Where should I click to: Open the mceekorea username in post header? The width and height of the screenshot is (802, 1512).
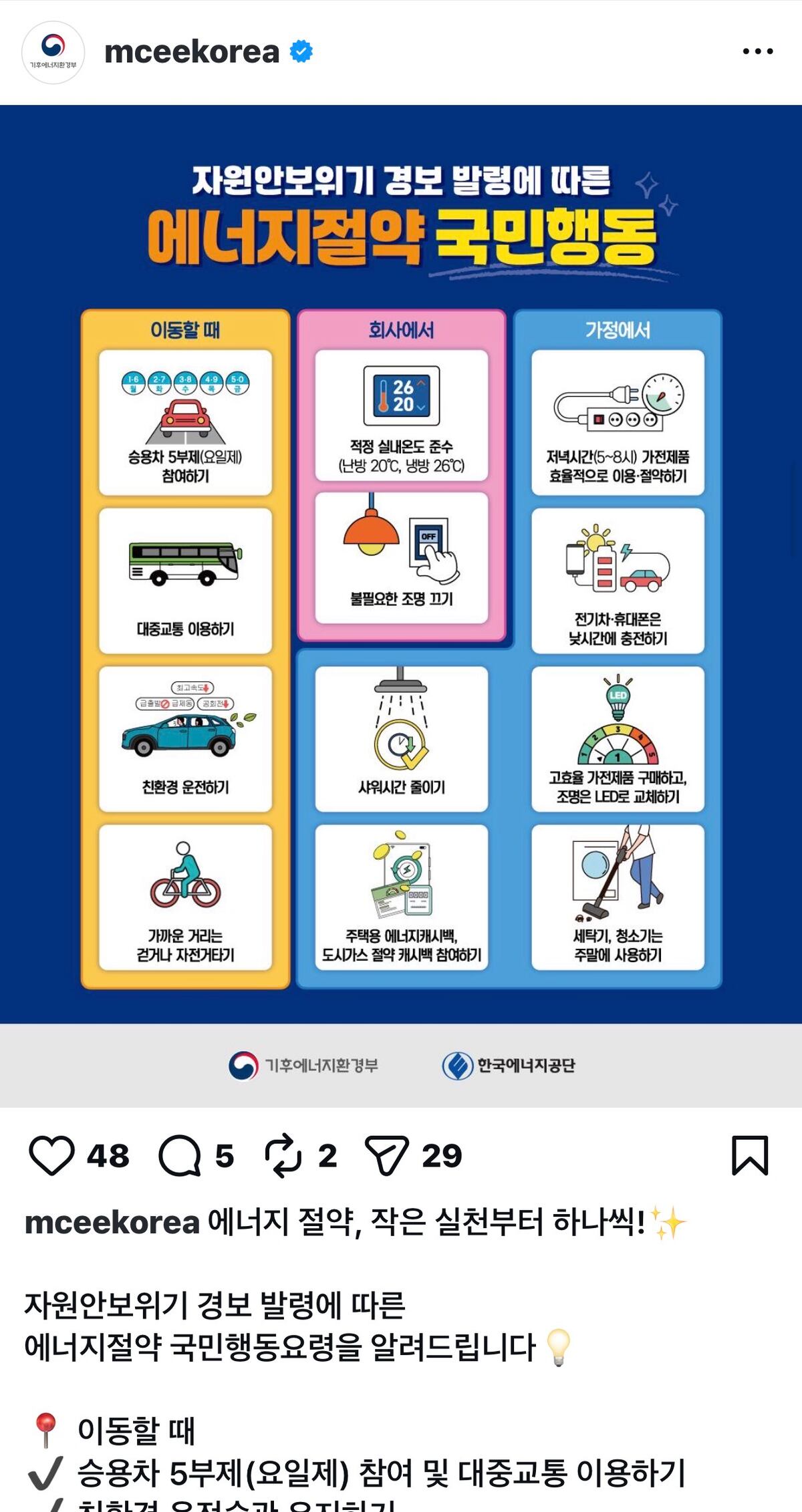[192, 52]
